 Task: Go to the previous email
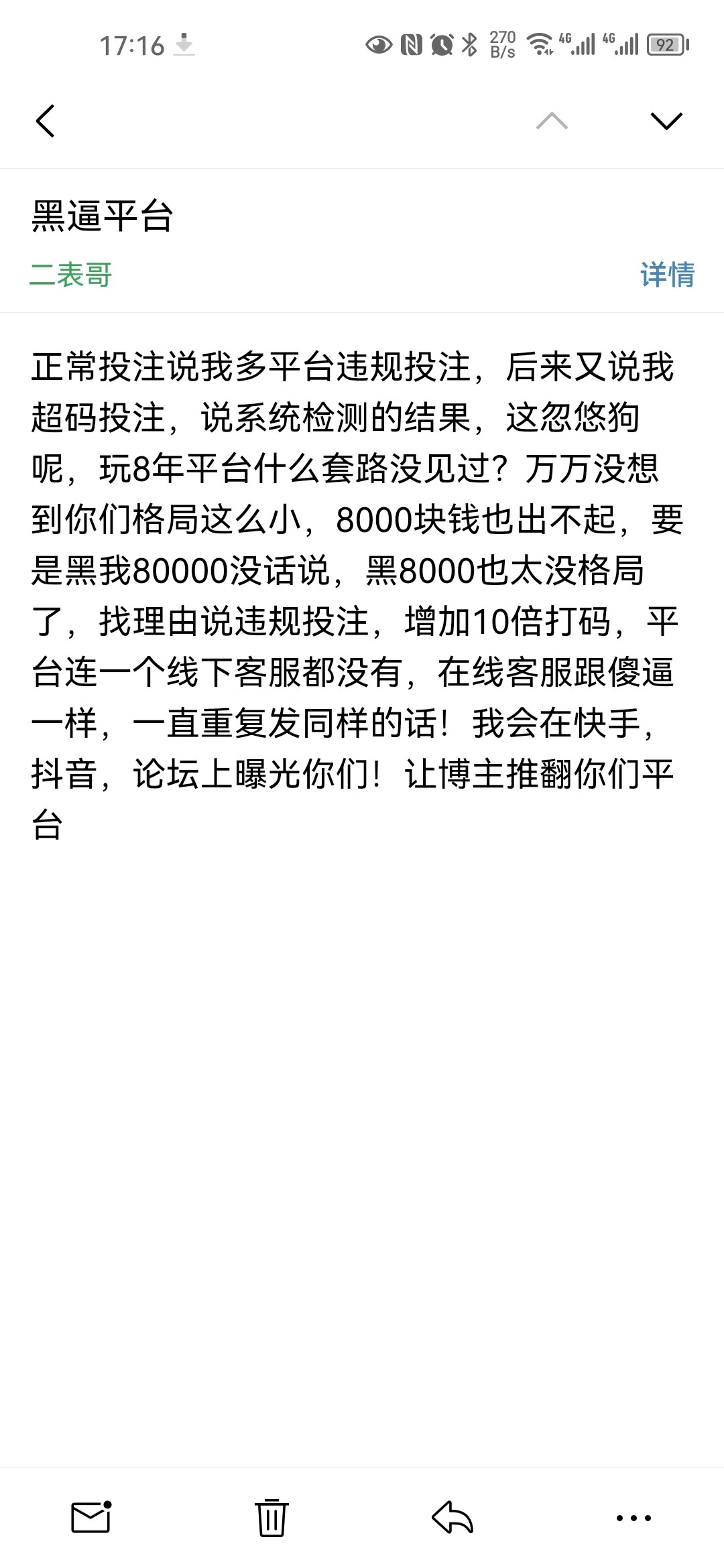click(x=552, y=121)
